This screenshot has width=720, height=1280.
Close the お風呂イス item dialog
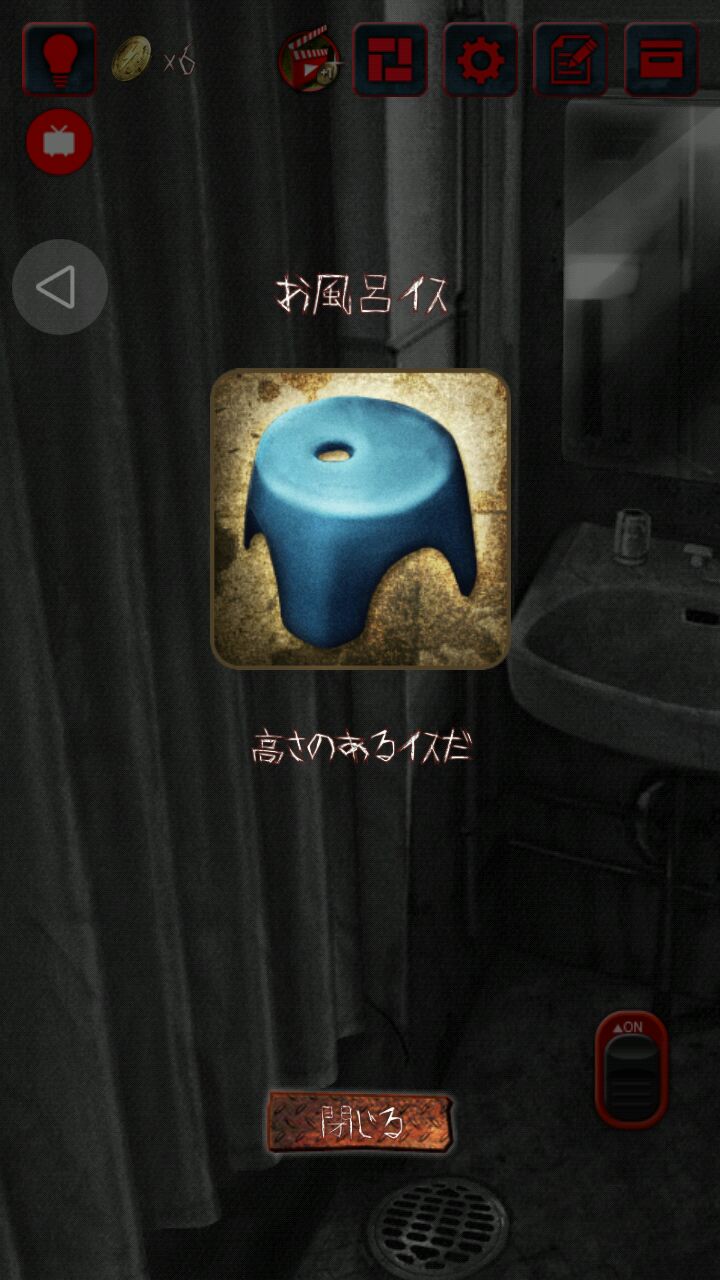point(360,1121)
